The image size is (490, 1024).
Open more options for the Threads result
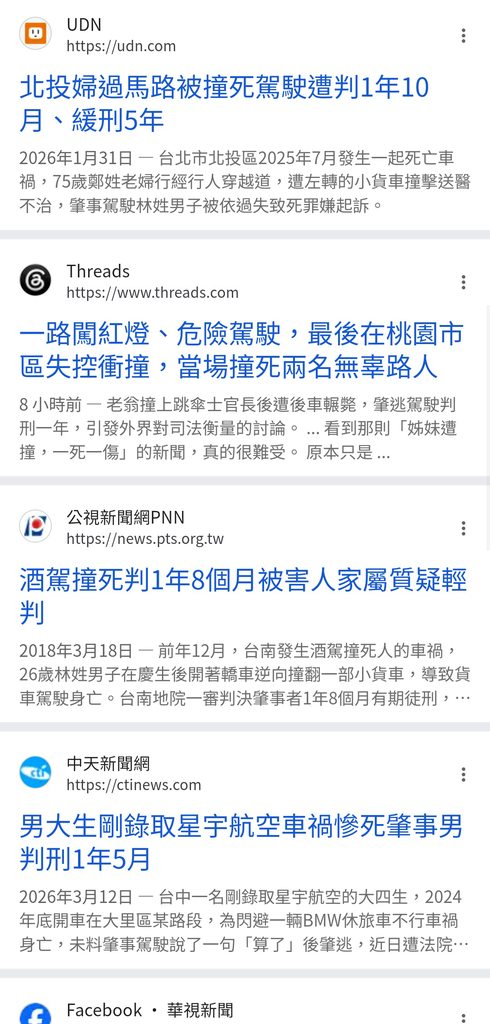point(463,282)
